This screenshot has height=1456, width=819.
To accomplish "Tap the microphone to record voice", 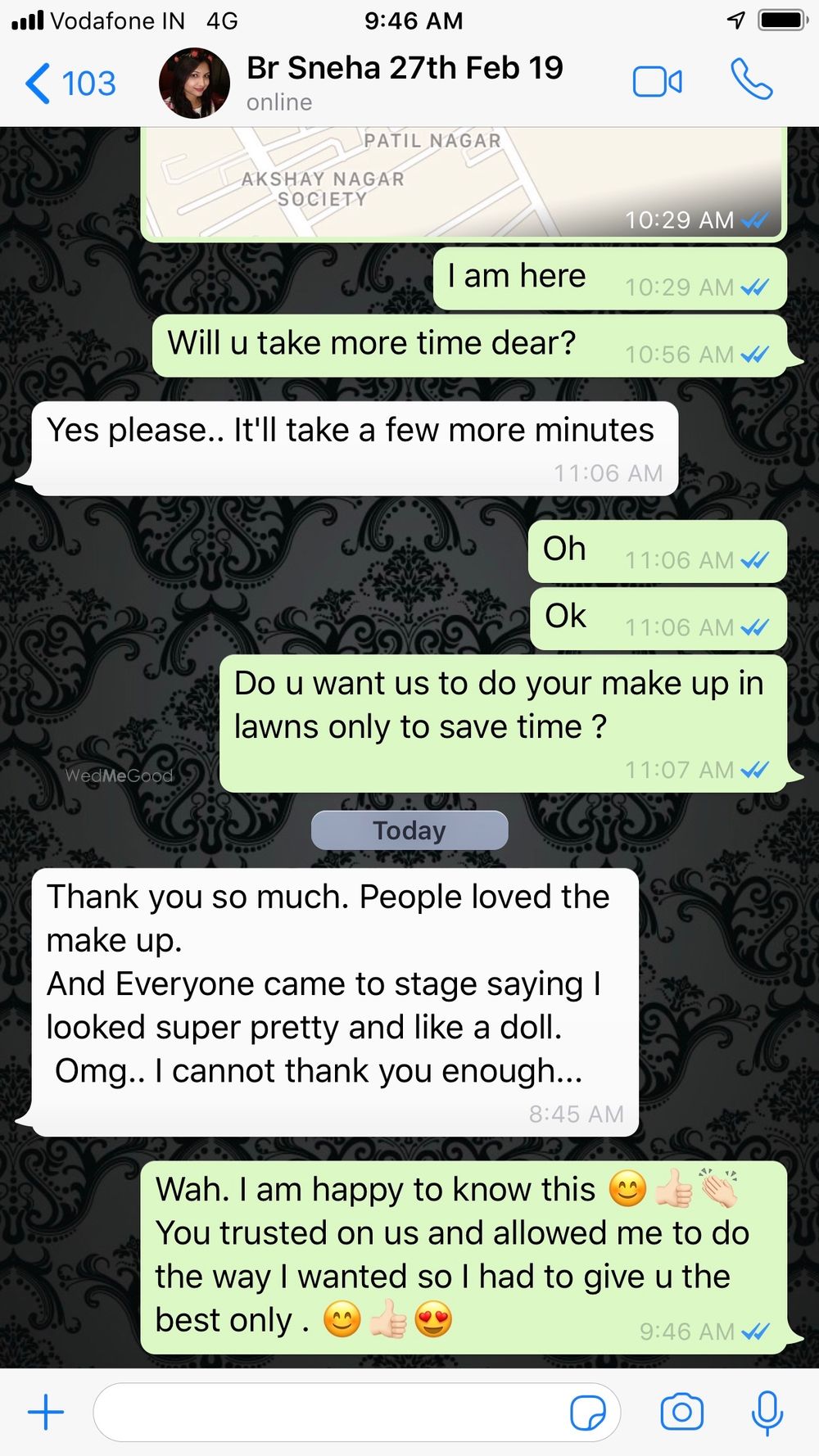I will point(767,1413).
